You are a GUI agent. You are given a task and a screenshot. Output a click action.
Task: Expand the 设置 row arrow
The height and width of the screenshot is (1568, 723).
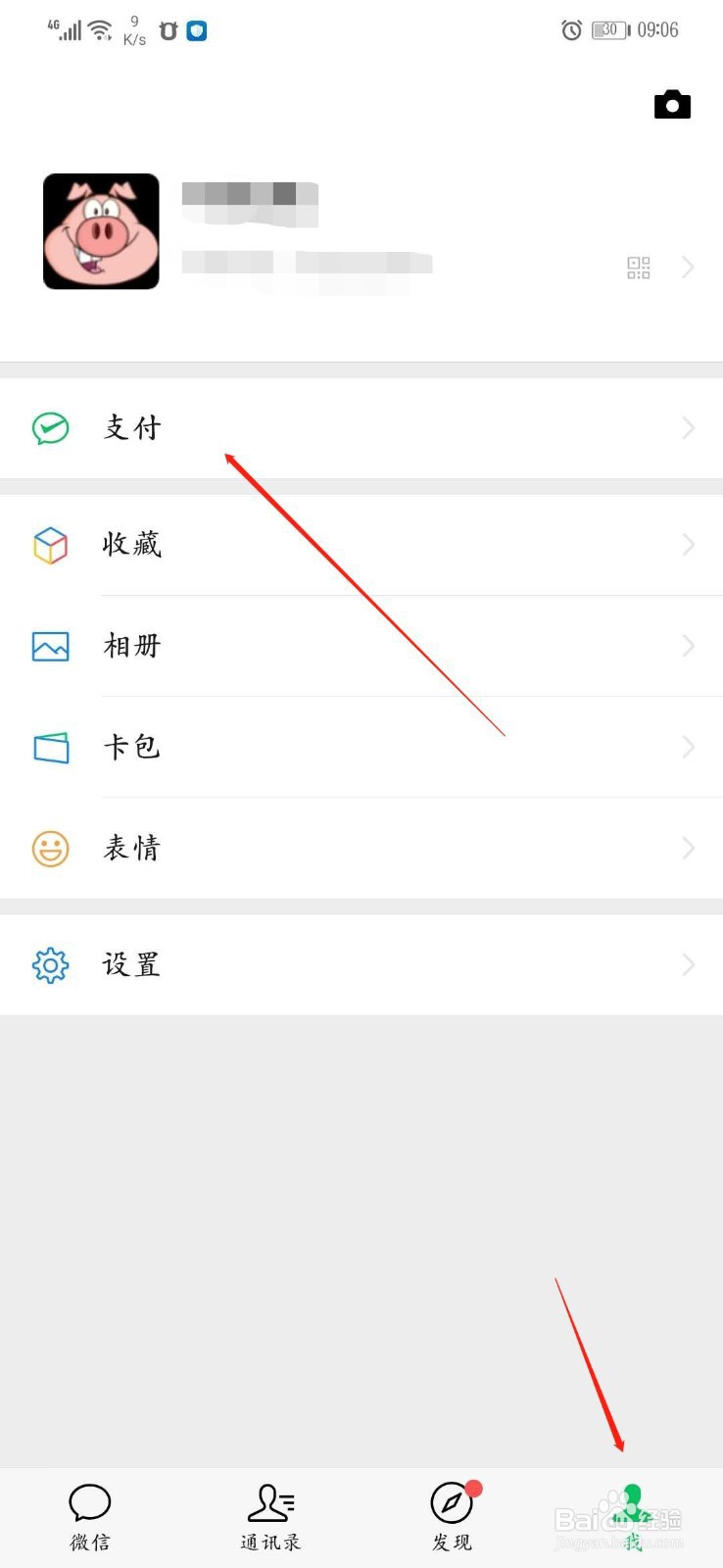point(687,964)
